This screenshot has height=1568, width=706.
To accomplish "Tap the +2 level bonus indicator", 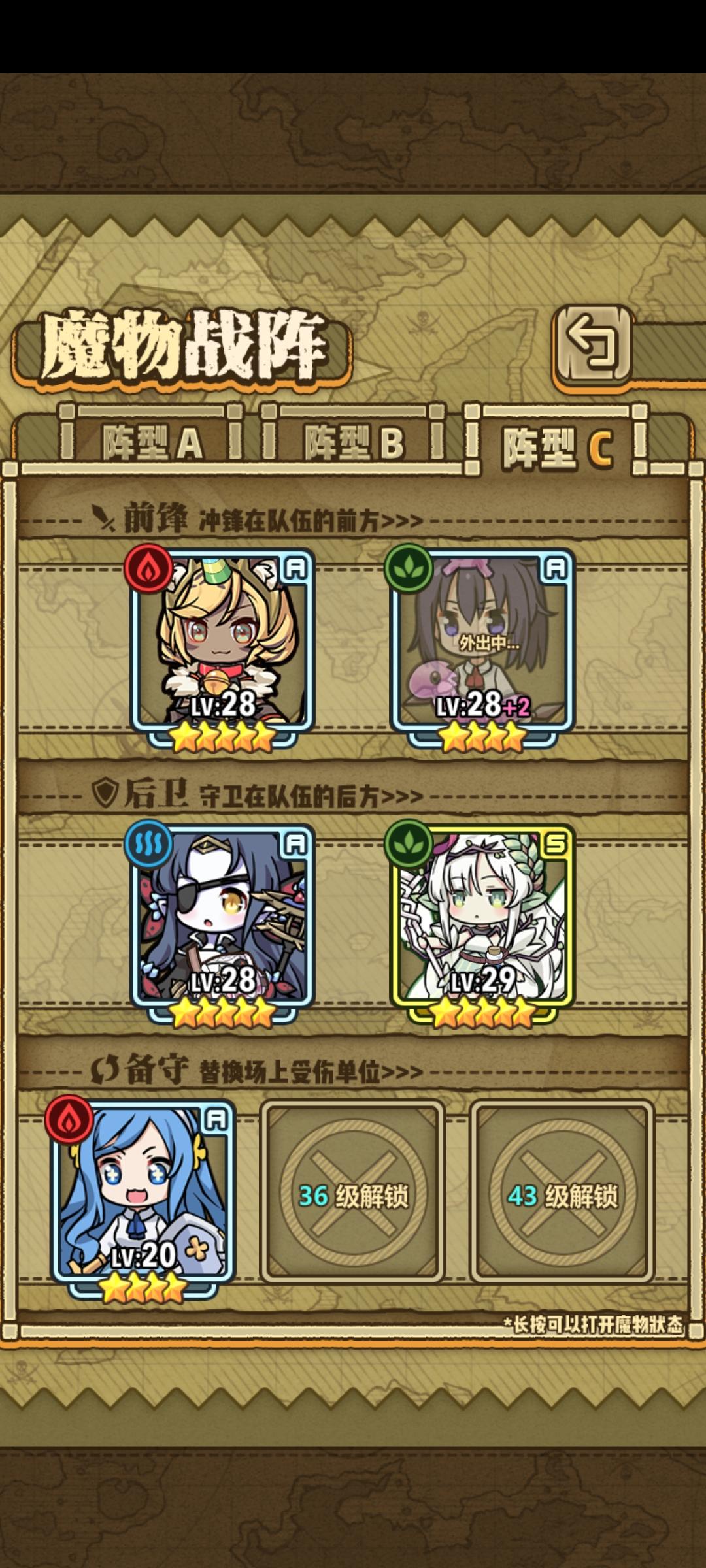I will [x=515, y=704].
